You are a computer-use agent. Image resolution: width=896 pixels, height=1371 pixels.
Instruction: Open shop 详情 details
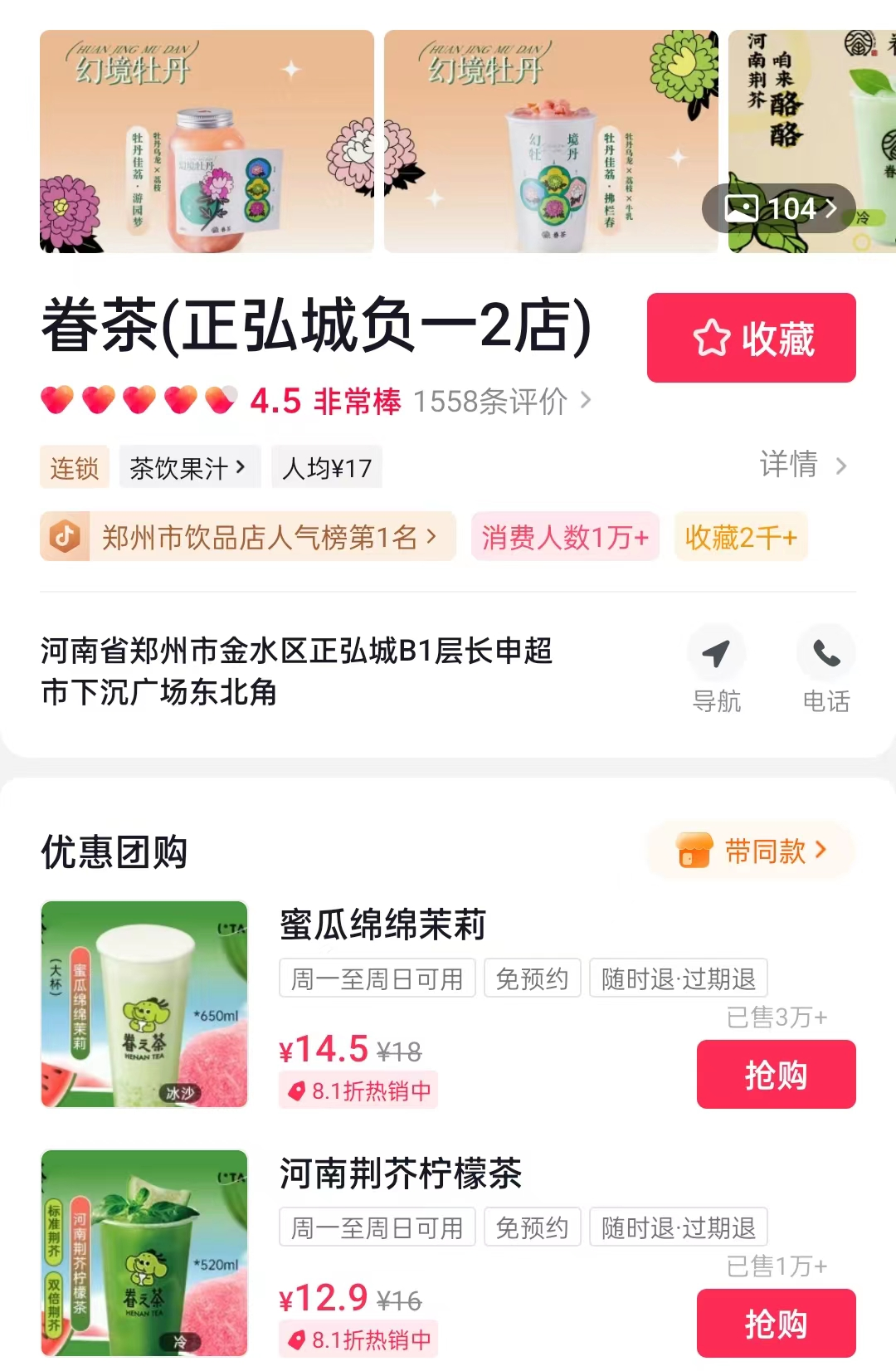click(801, 465)
